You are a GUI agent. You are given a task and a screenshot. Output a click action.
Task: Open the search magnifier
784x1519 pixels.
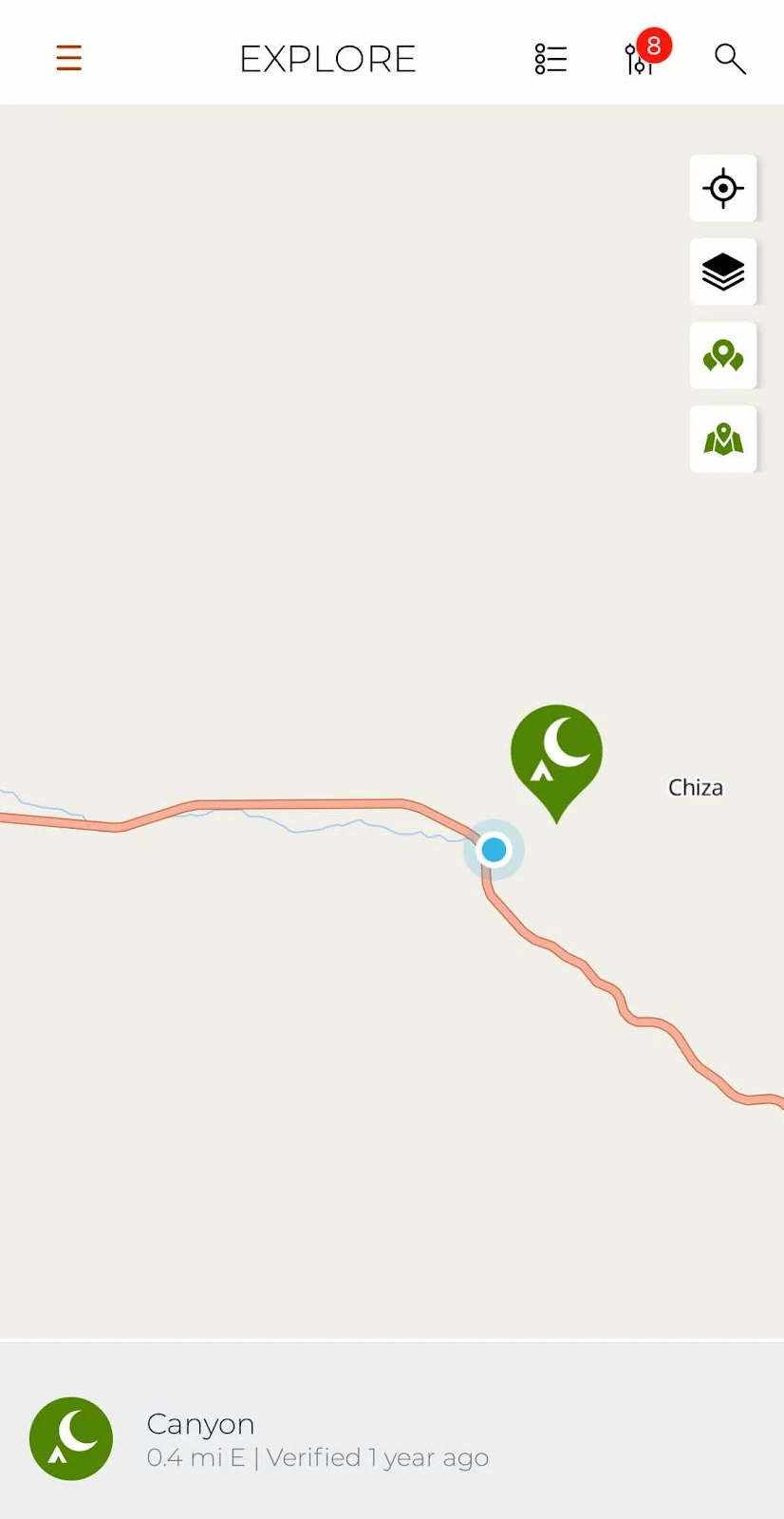729,59
